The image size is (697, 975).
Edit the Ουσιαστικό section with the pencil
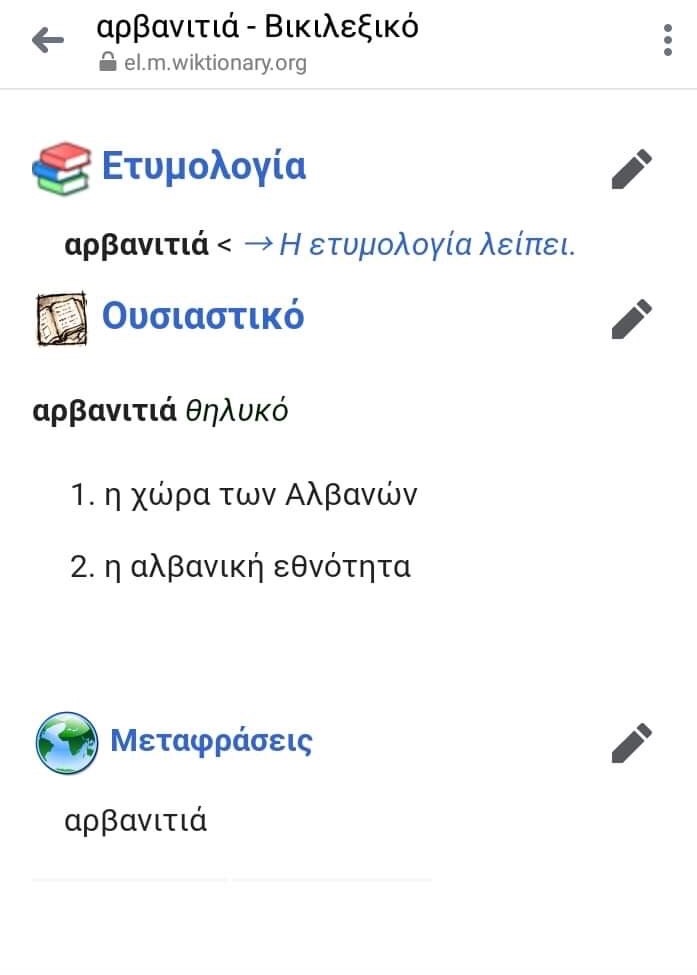(632, 319)
